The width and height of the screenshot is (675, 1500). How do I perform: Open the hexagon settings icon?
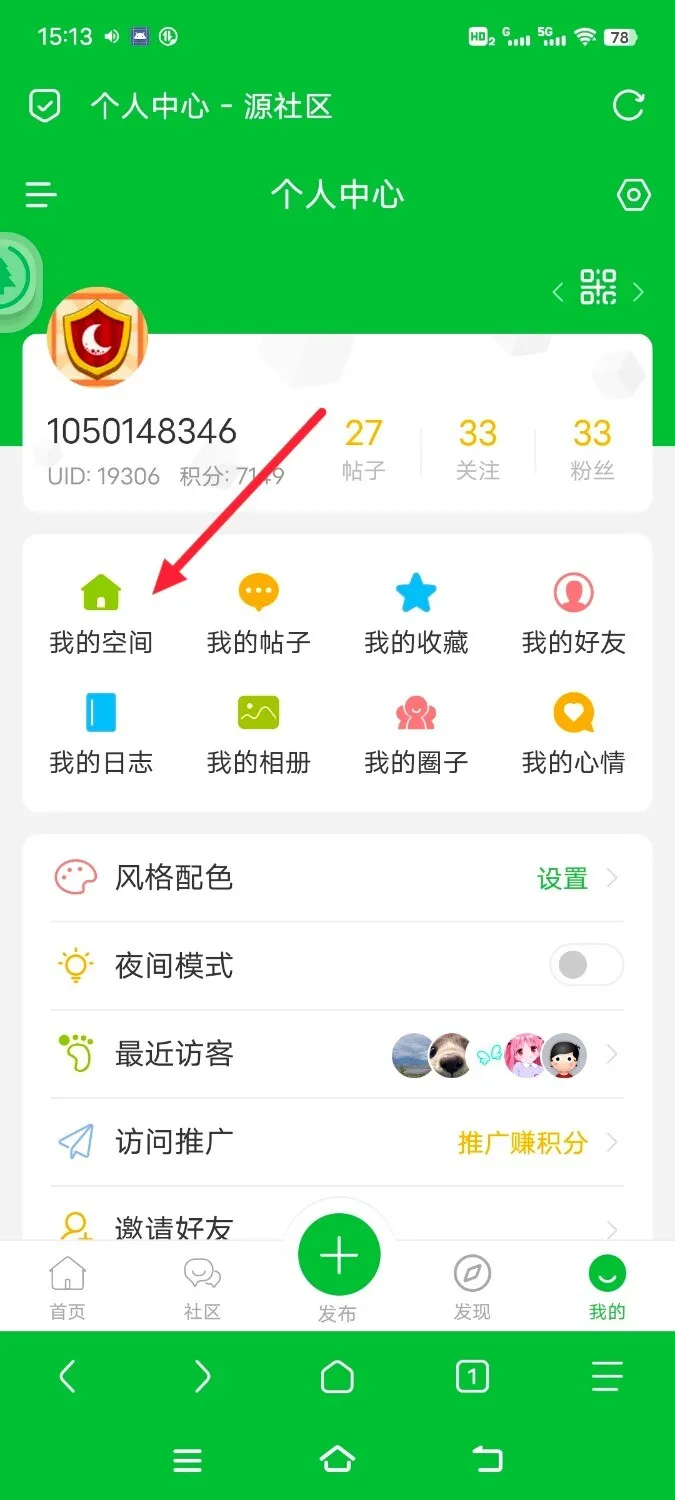pos(634,194)
